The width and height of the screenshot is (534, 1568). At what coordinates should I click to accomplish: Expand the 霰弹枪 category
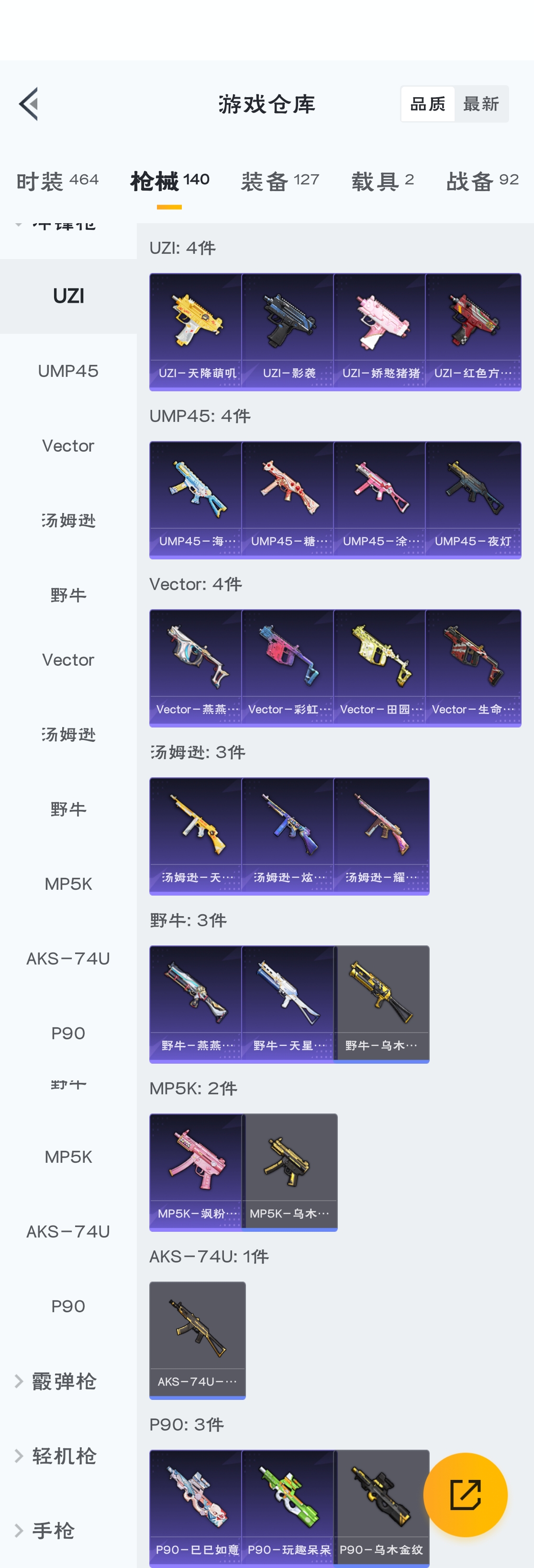(x=63, y=1381)
